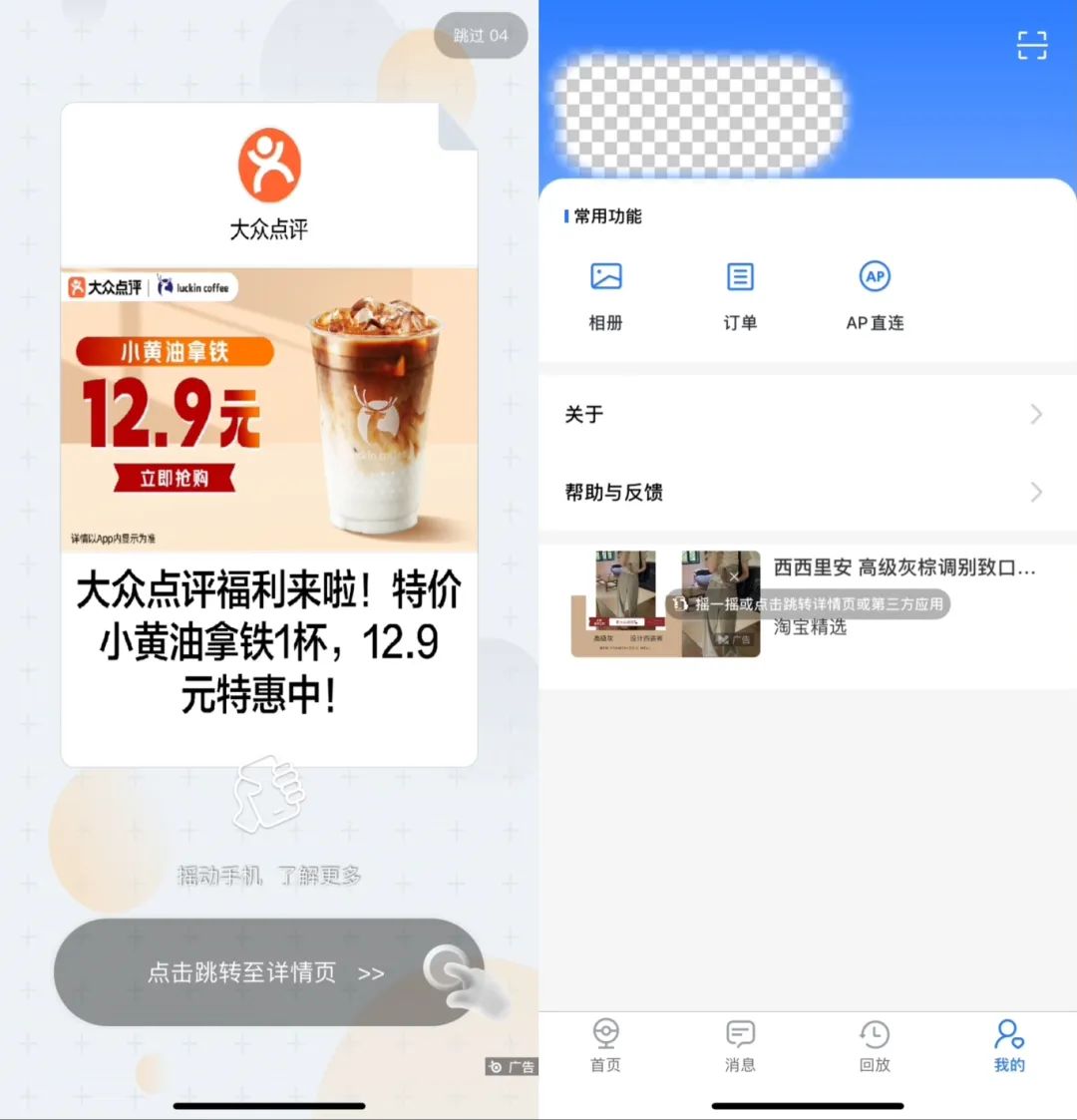This screenshot has width=1077, height=1120.
Task: Open the 相册 album shortcut
Action: coord(606,294)
